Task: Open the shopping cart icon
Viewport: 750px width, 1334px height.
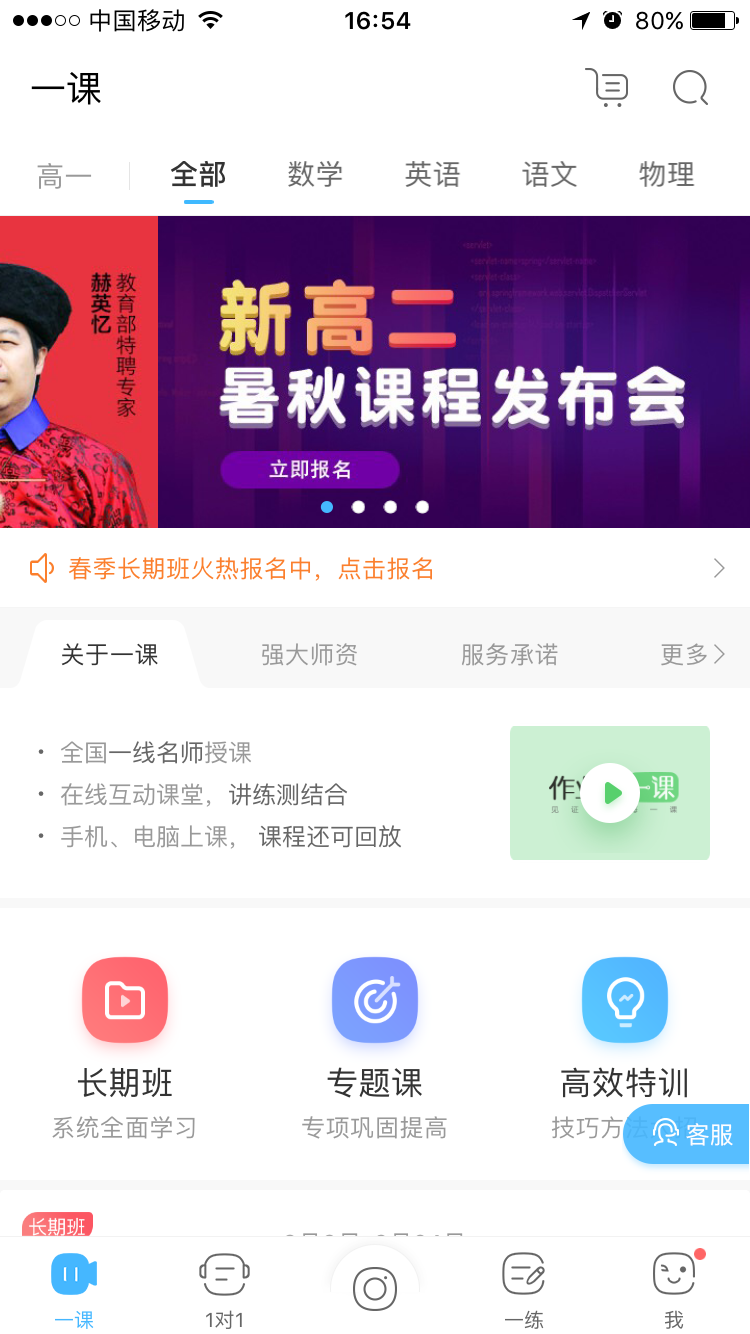Action: (x=607, y=88)
